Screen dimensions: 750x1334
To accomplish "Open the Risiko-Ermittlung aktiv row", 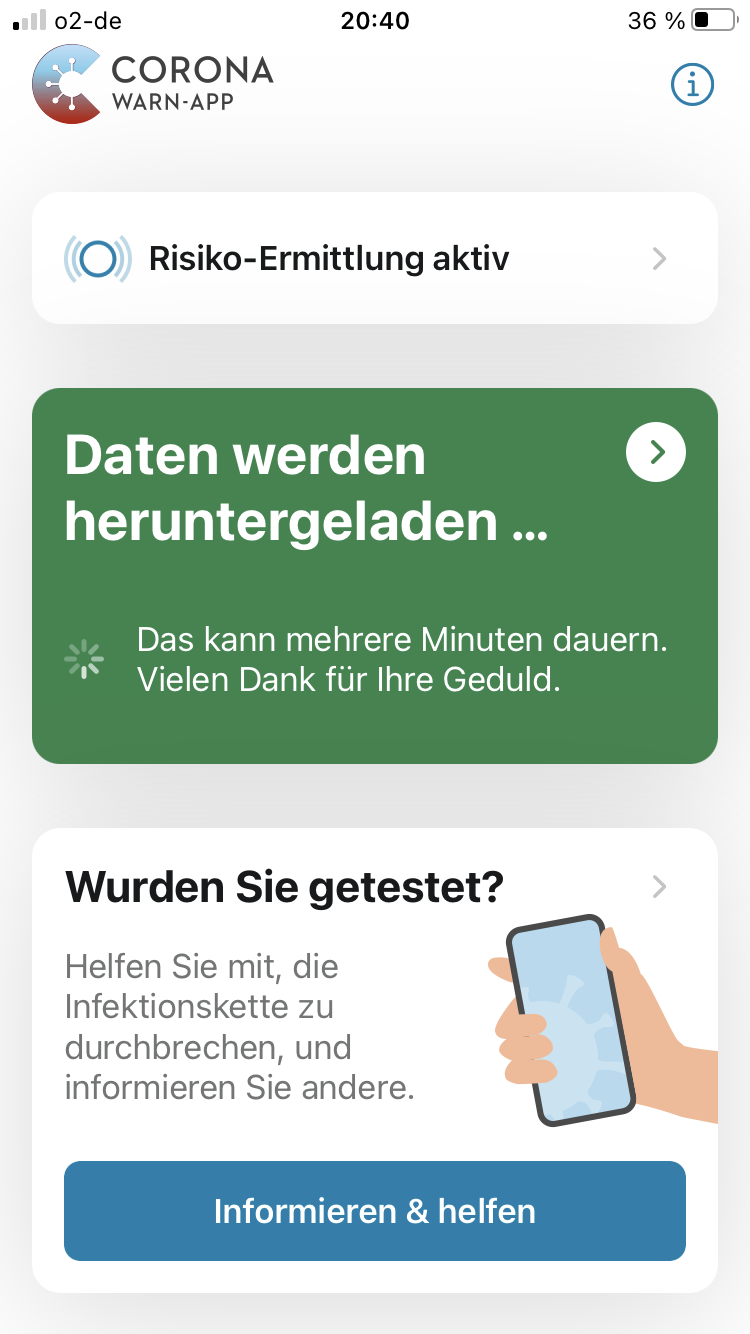I will (x=374, y=259).
